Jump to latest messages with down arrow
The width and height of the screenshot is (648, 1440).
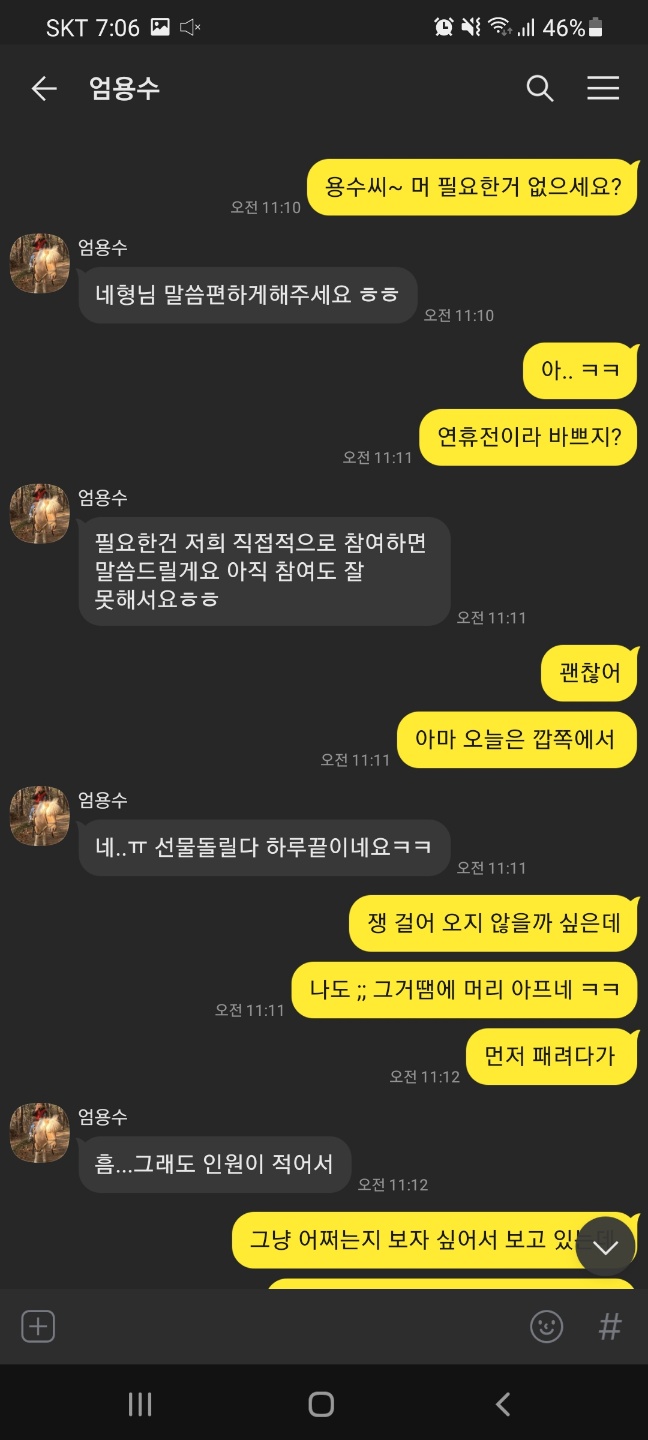click(x=605, y=1246)
